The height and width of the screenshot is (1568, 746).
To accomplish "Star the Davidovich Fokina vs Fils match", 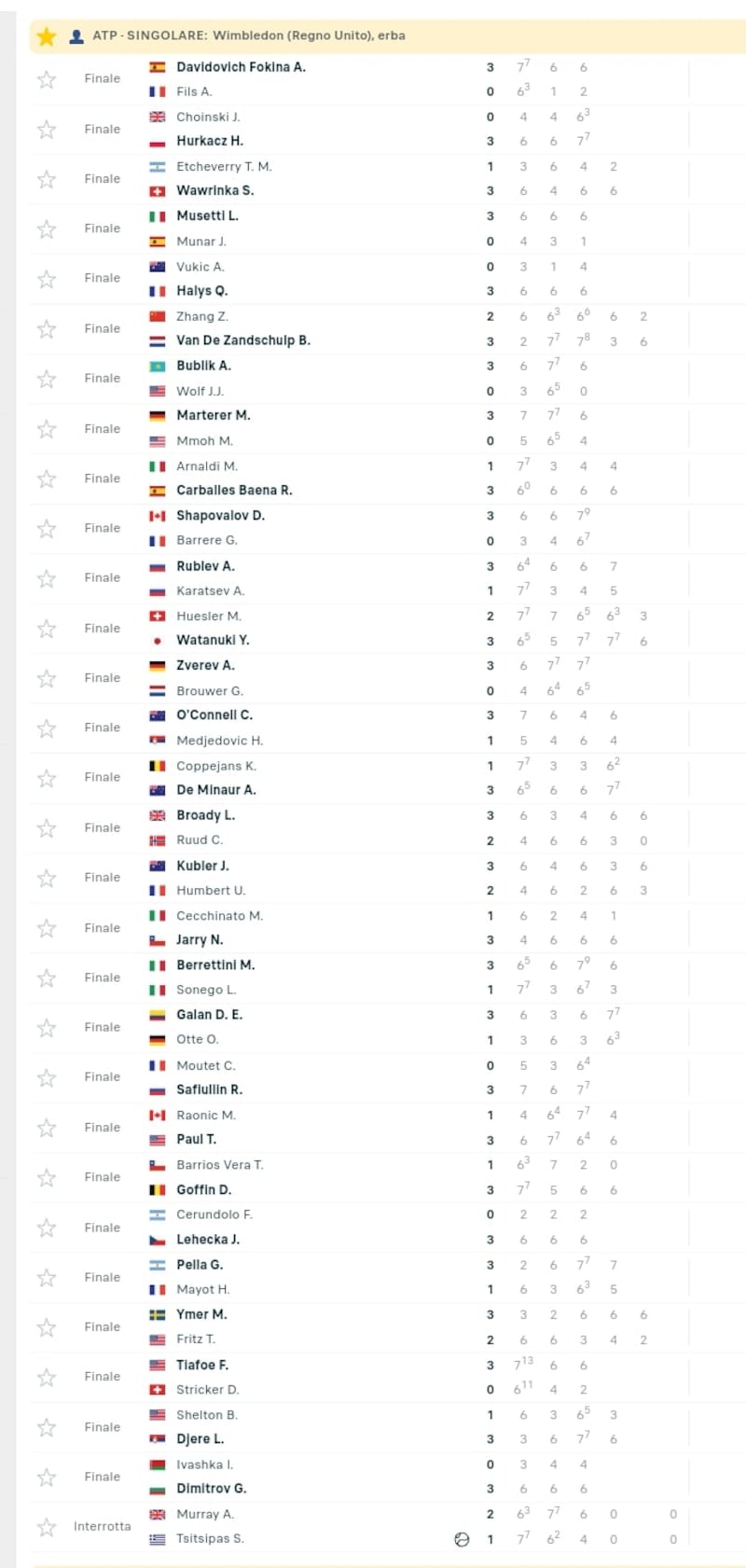I will 46,79.
